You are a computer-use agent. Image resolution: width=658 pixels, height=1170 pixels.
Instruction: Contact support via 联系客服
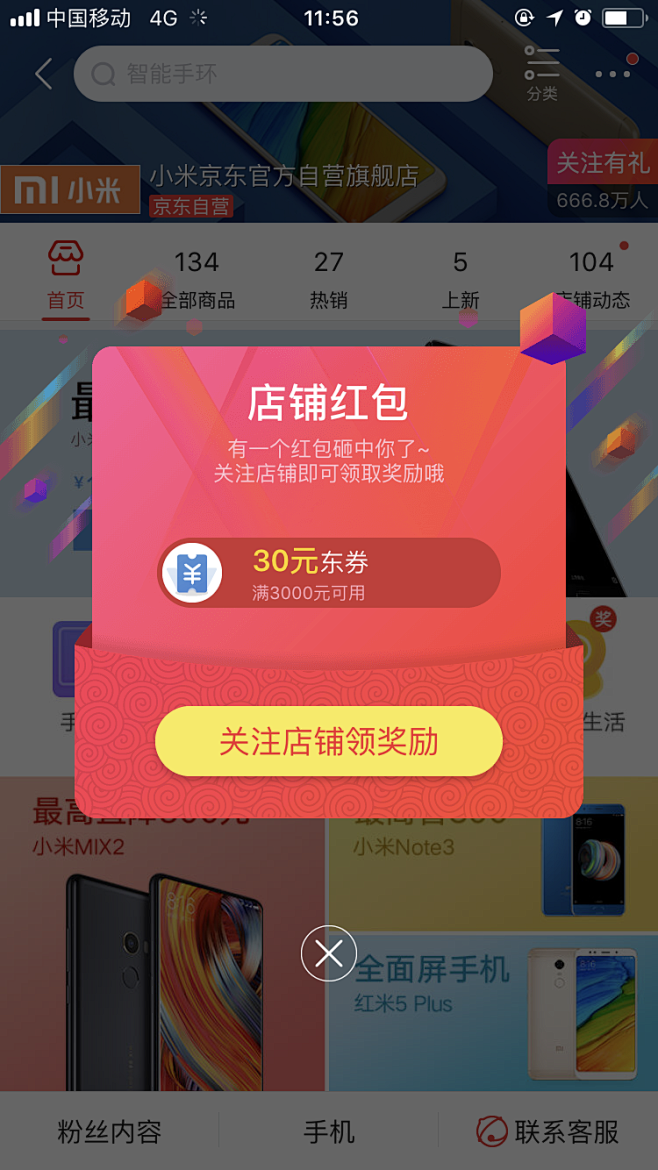tap(548, 1132)
